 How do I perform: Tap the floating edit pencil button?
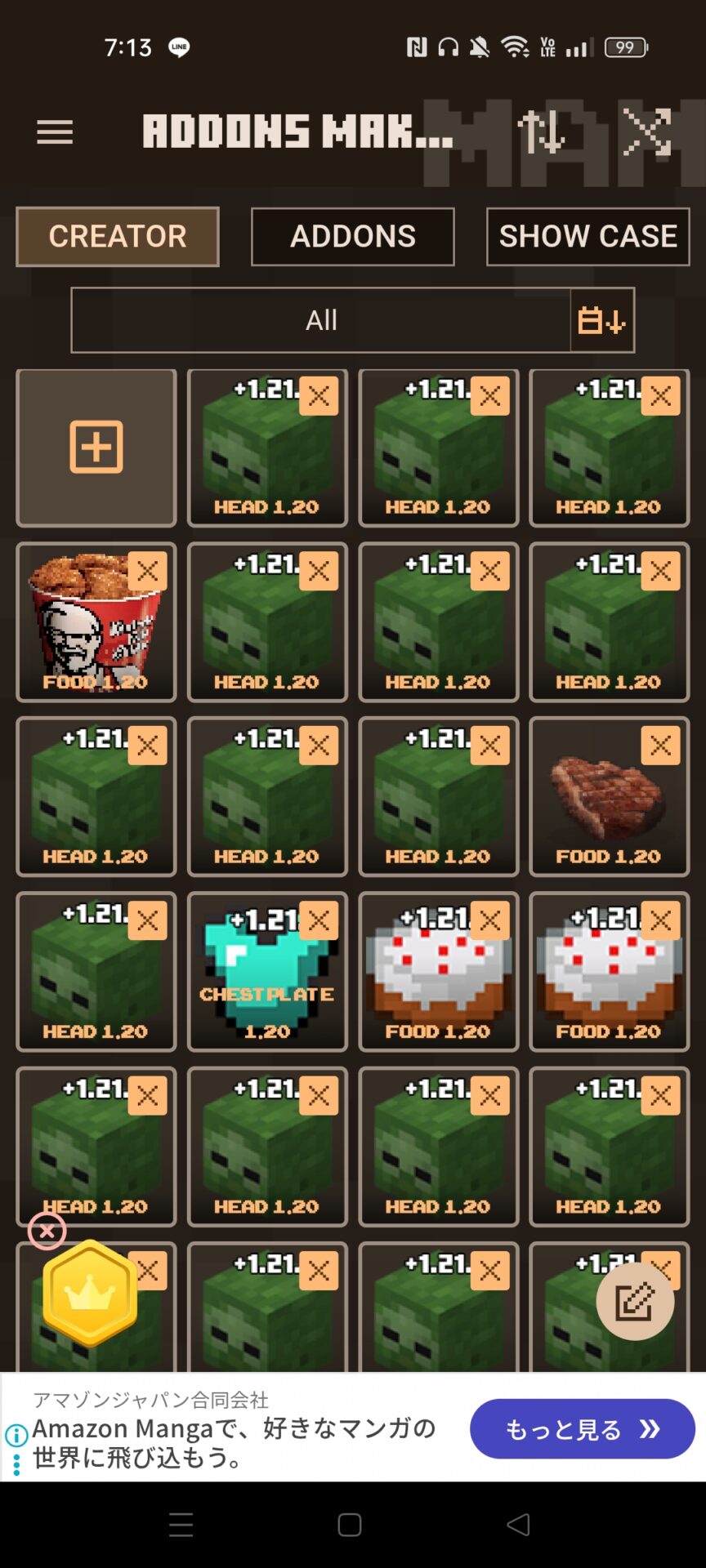coord(635,1301)
